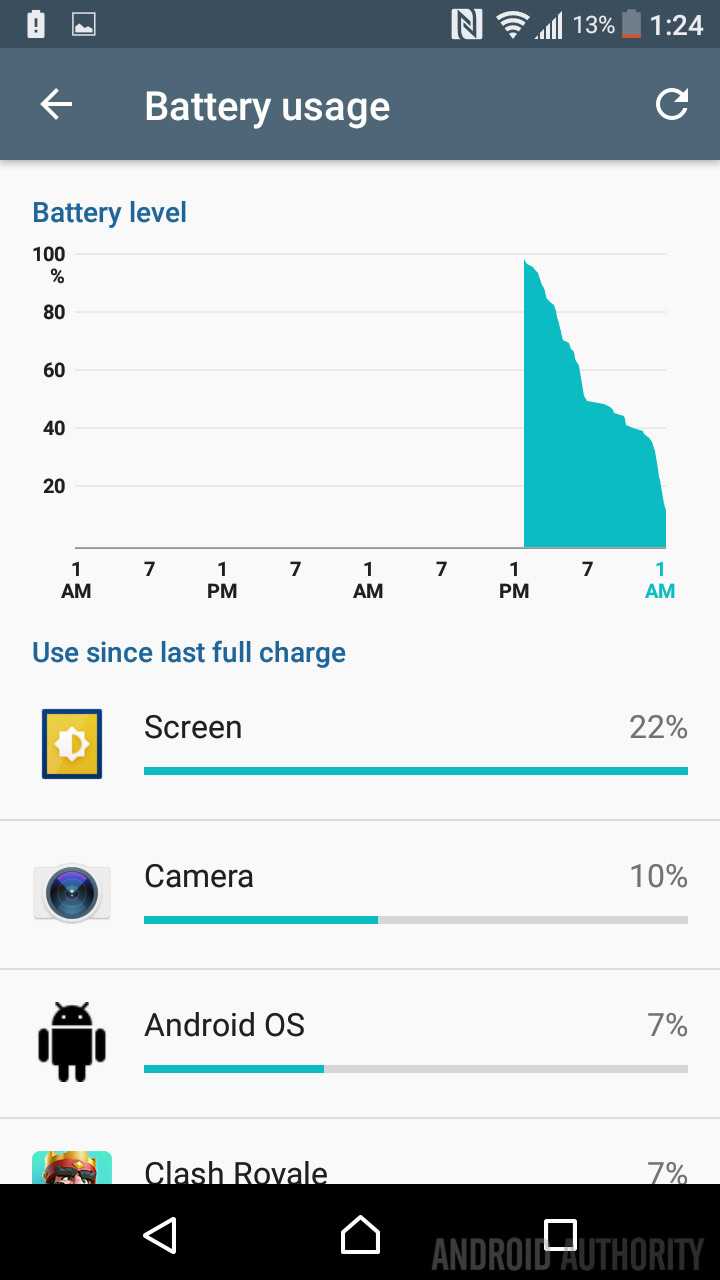This screenshot has height=1280, width=720.
Task: Go back from Battery usage
Action: coord(56,105)
